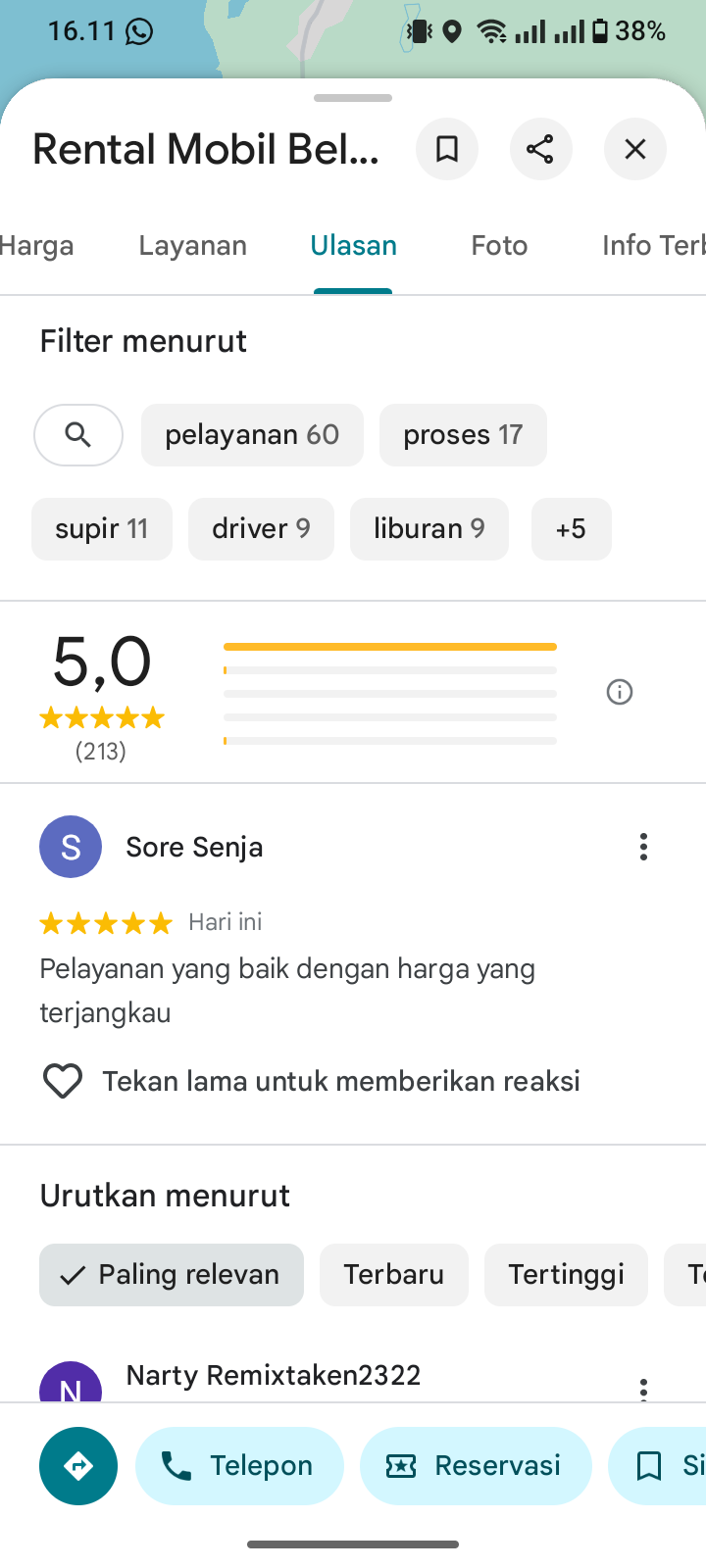Viewport: 706px width, 1568px height.
Task: Filter reviews mentioning driver
Action: pos(261,528)
